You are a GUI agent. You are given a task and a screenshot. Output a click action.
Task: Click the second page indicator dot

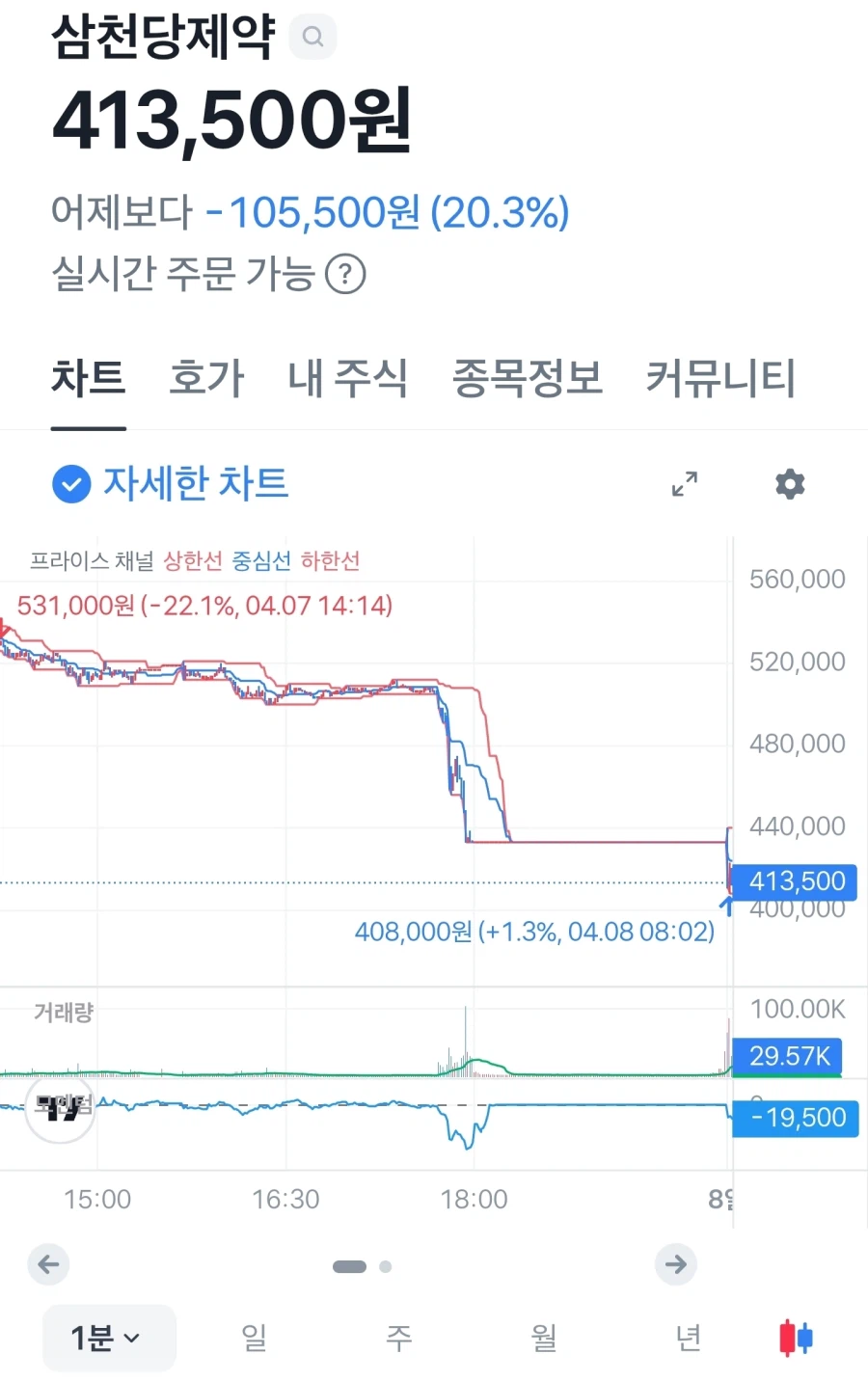[386, 1266]
